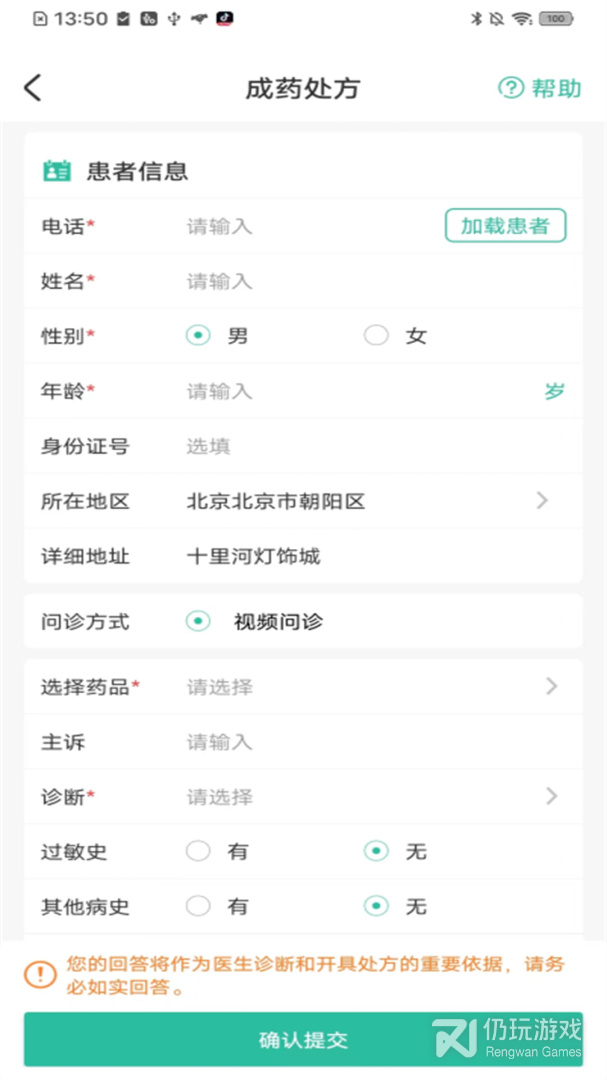Image resolution: width=607 pixels, height=1080 pixels.
Task: Select 女 for gender
Action: pyautogui.click(x=377, y=336)
